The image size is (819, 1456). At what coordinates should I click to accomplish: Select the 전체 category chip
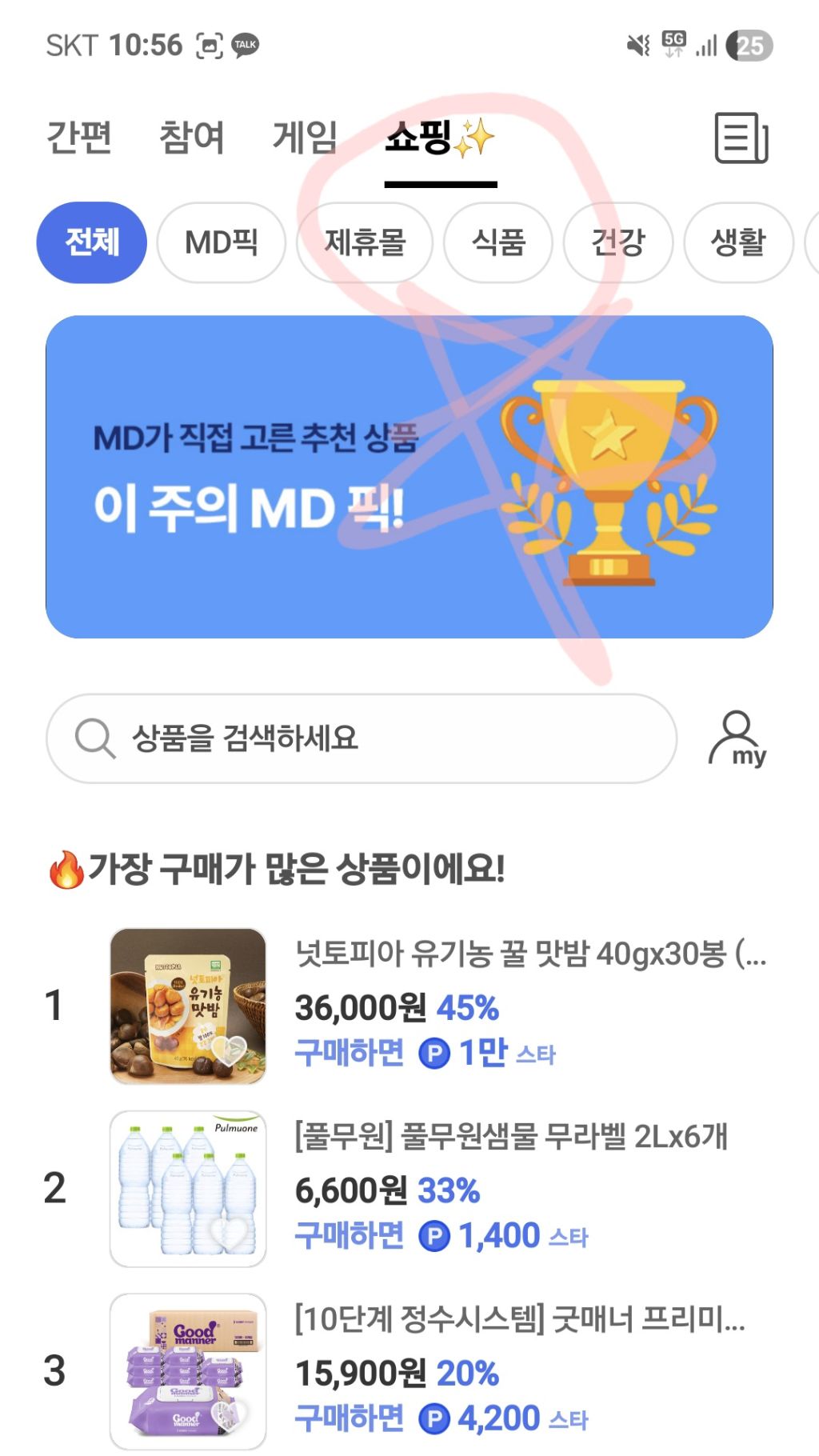click(x=92, y=242)
